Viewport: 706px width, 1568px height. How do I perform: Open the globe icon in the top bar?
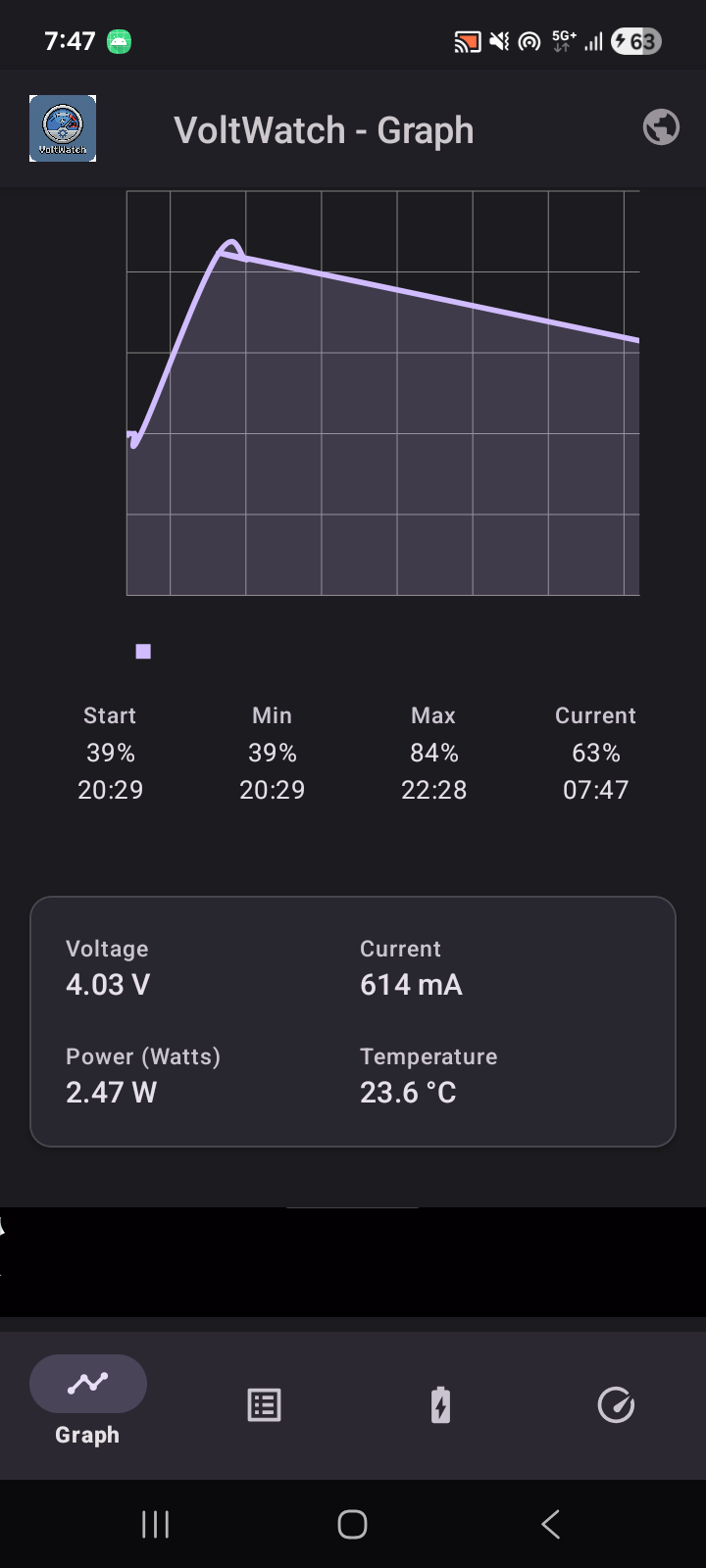coord(661,127)
